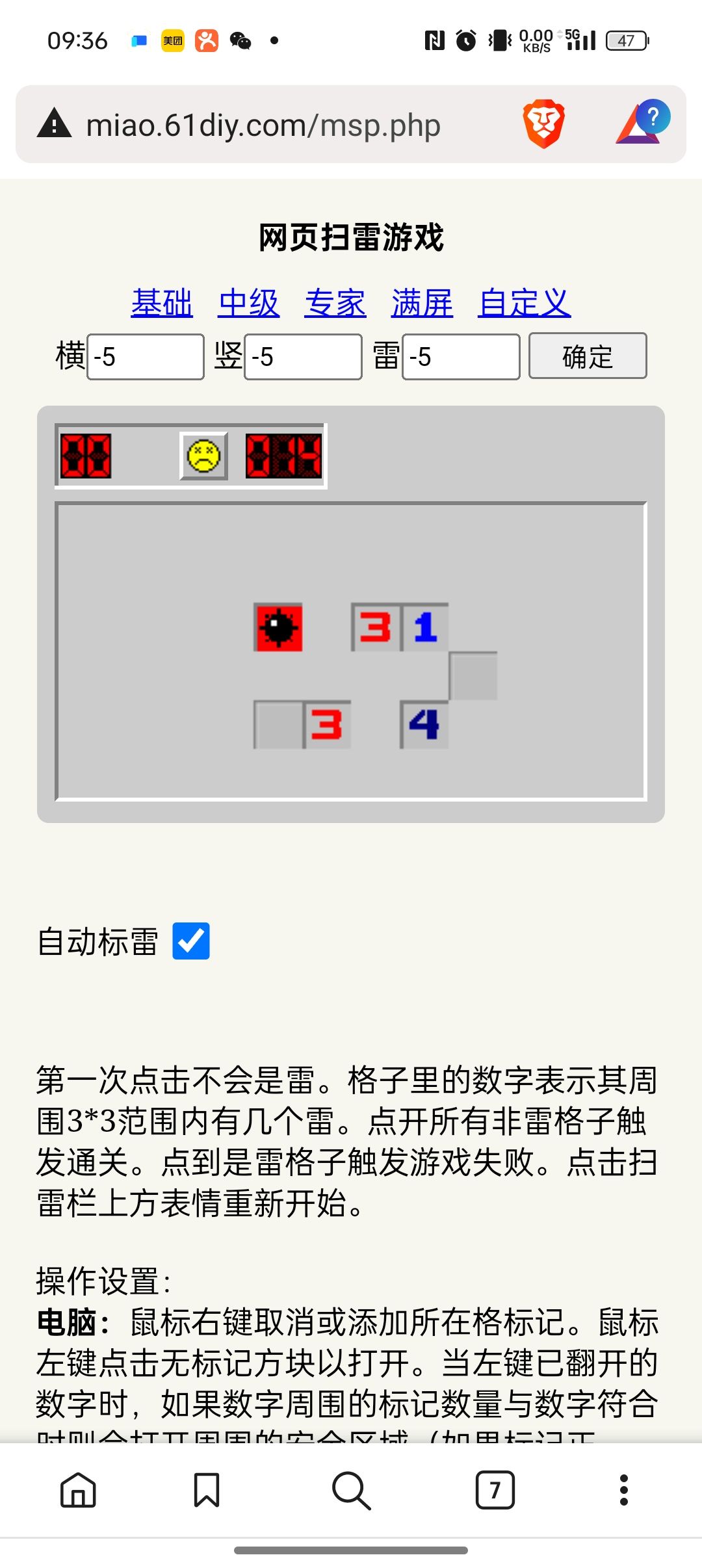The width and height of the screenshot is (702, 1568).
Task: Open the bookmark button in toolbar
Action: click(207, 1489)
